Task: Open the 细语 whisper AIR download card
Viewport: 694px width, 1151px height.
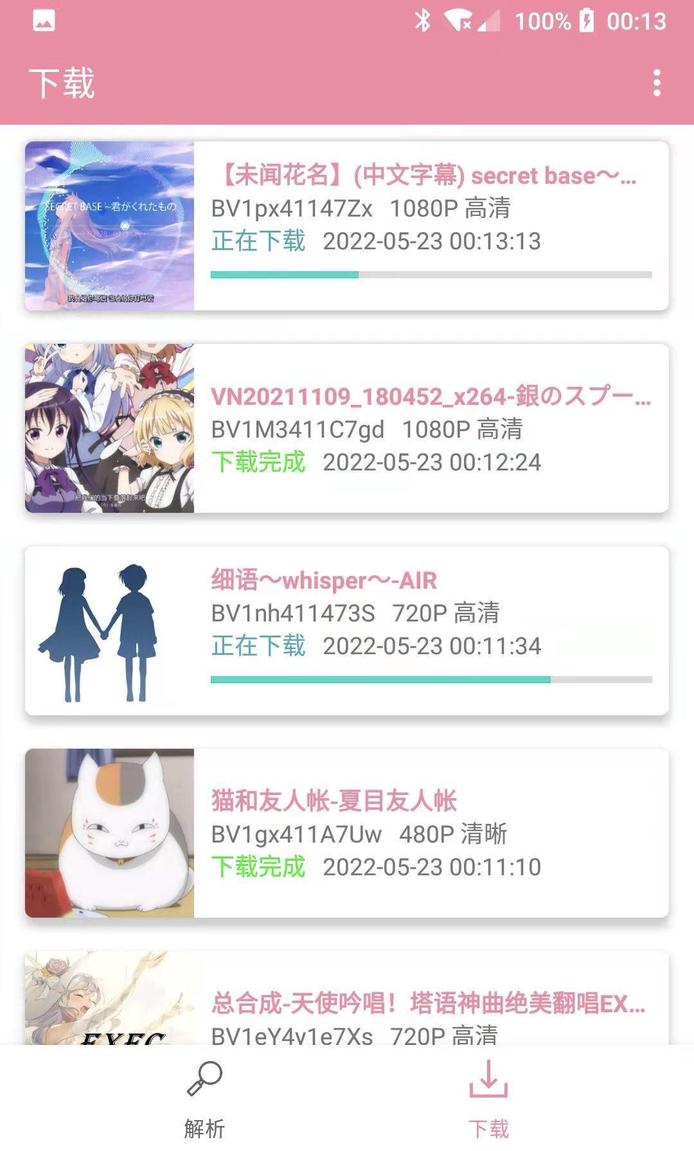Action: [x=346, y=630]
